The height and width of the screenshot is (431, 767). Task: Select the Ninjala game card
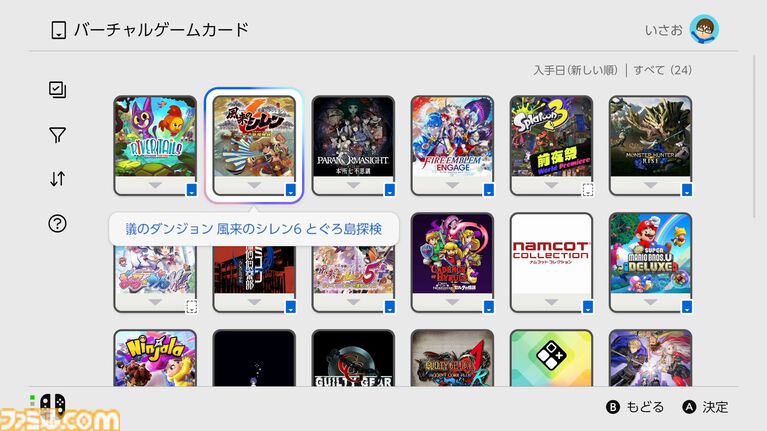pyautogui.click(x=155, y=360)
